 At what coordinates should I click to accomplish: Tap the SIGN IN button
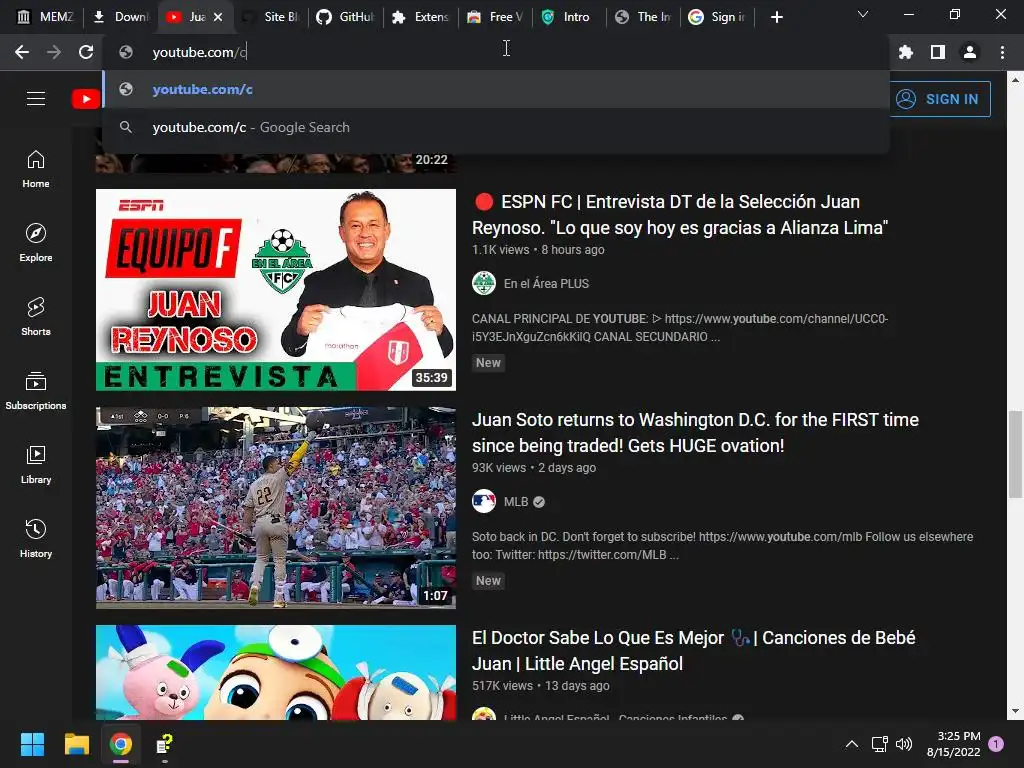pos(937,99)
